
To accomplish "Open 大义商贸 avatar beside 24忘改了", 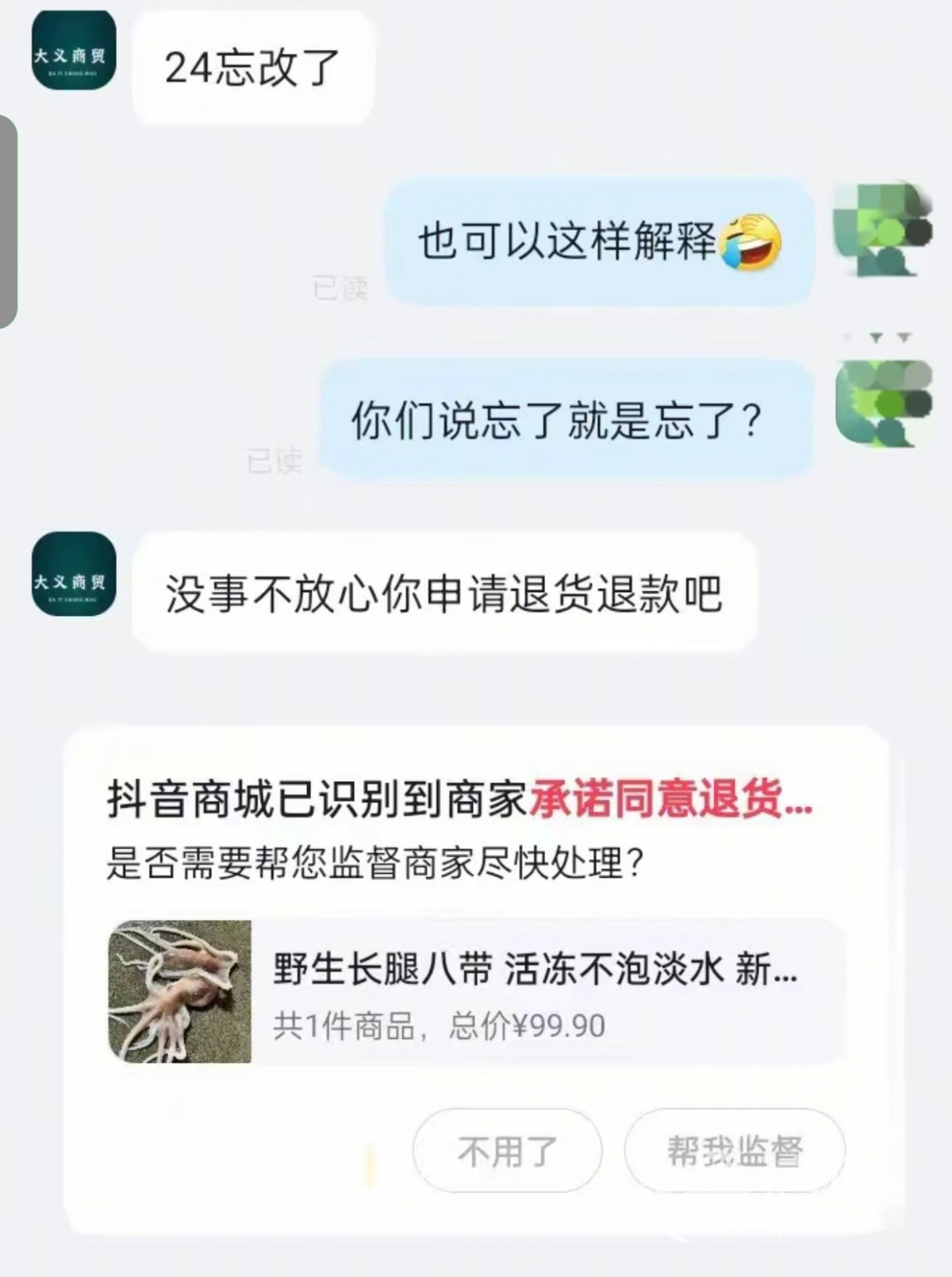I will [x=74, y=49].
